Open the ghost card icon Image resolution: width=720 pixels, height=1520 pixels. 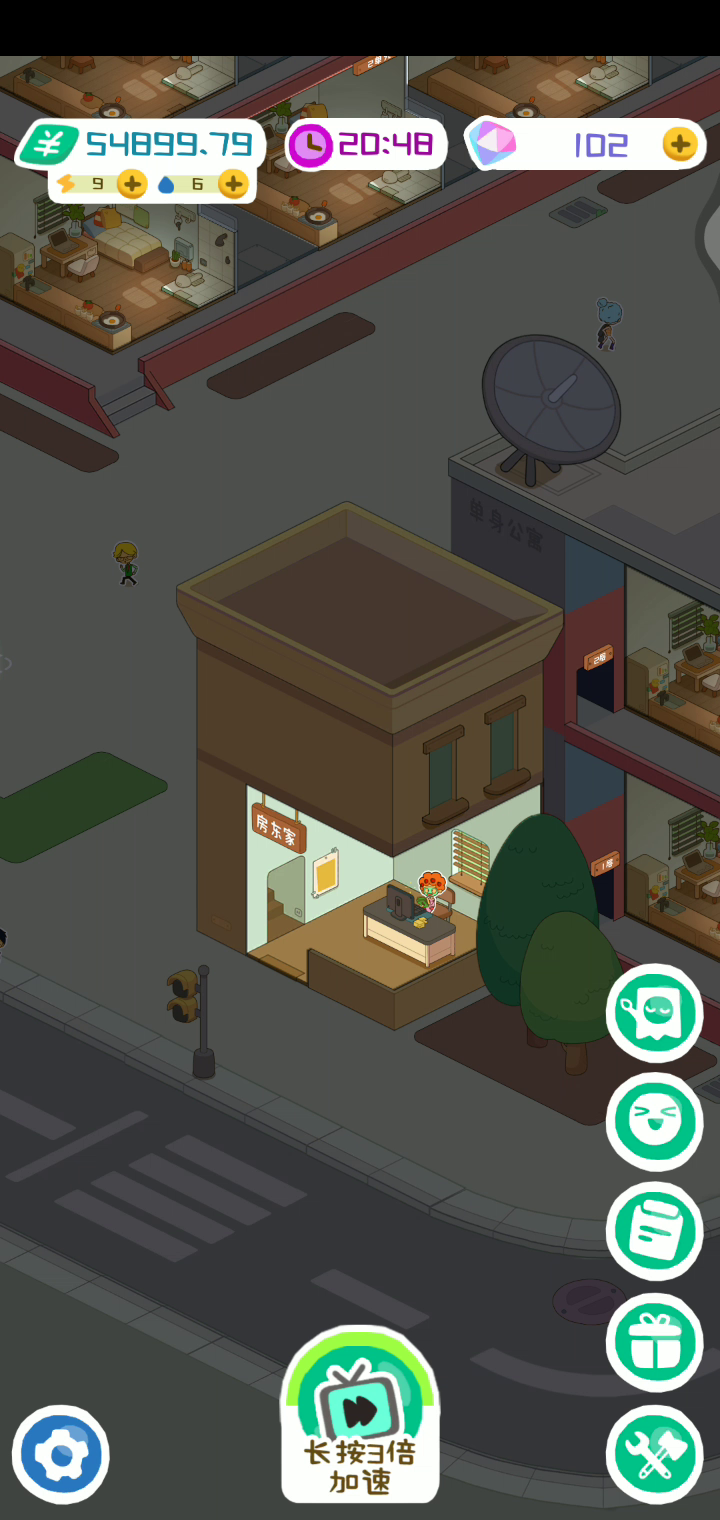pos(655,1012)
